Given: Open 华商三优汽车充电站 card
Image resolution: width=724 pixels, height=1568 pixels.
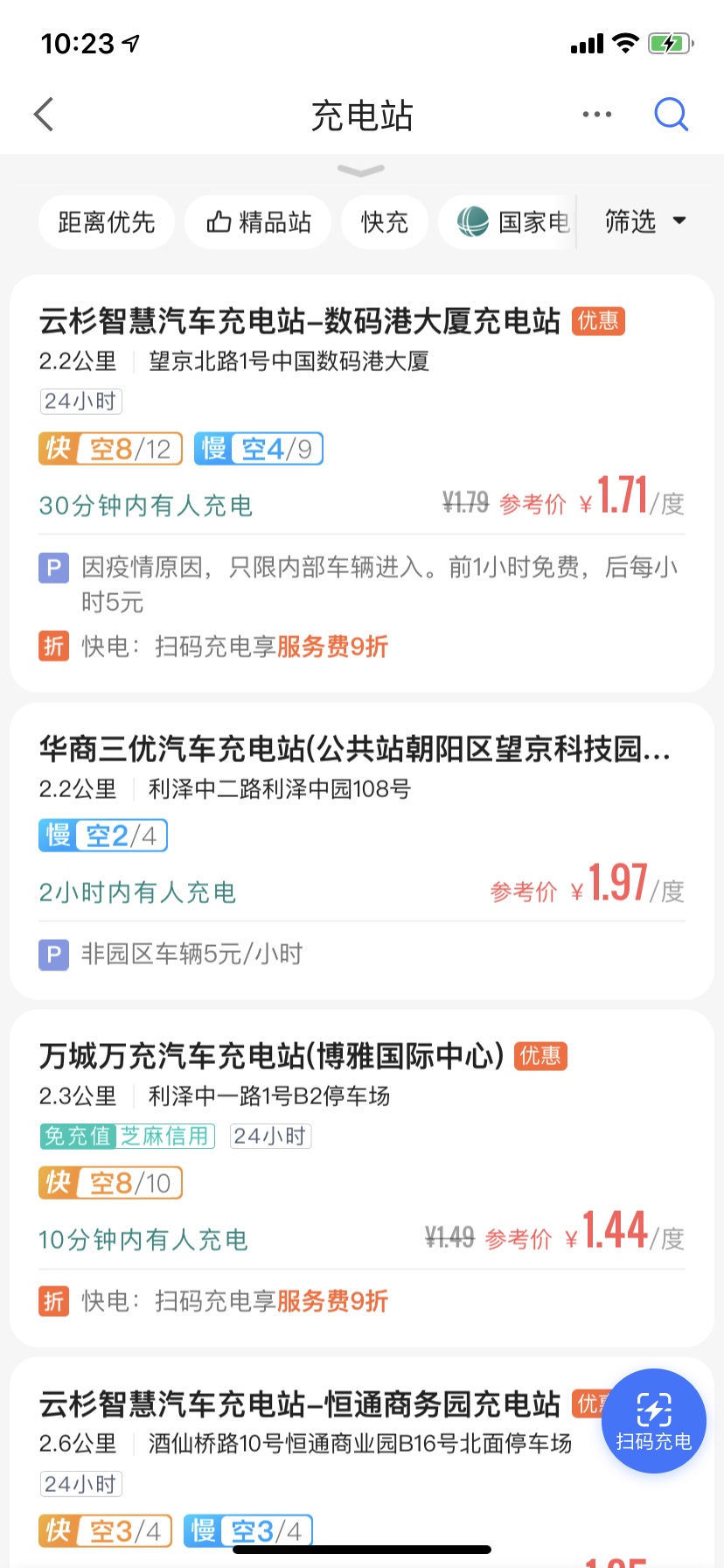Looking at the screenshot, I should (x=362, y=850).
